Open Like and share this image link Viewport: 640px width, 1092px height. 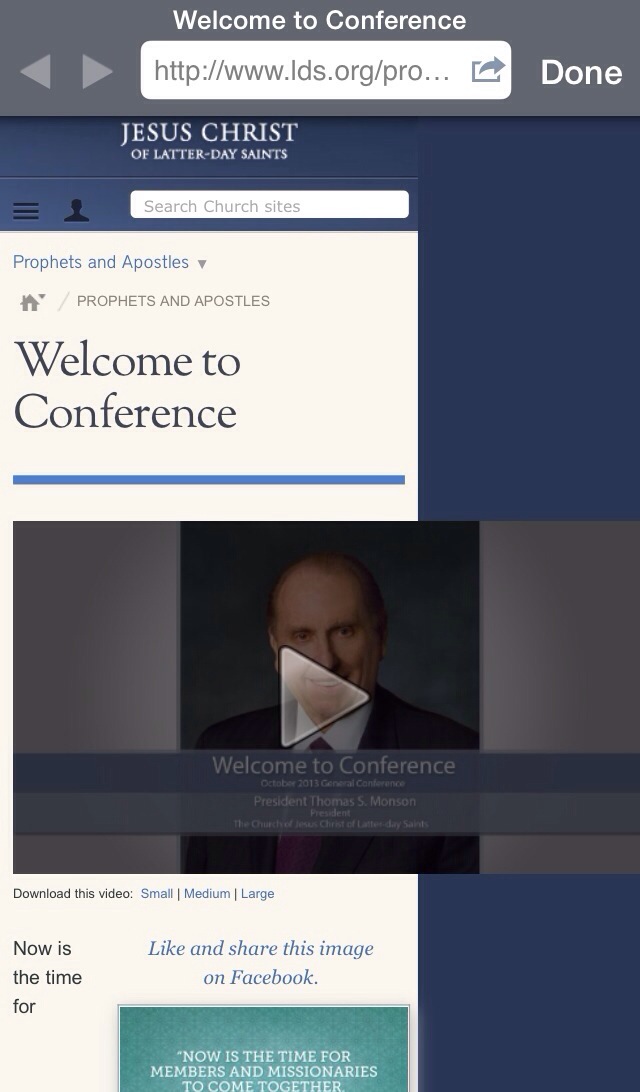[x=261, y=962]
